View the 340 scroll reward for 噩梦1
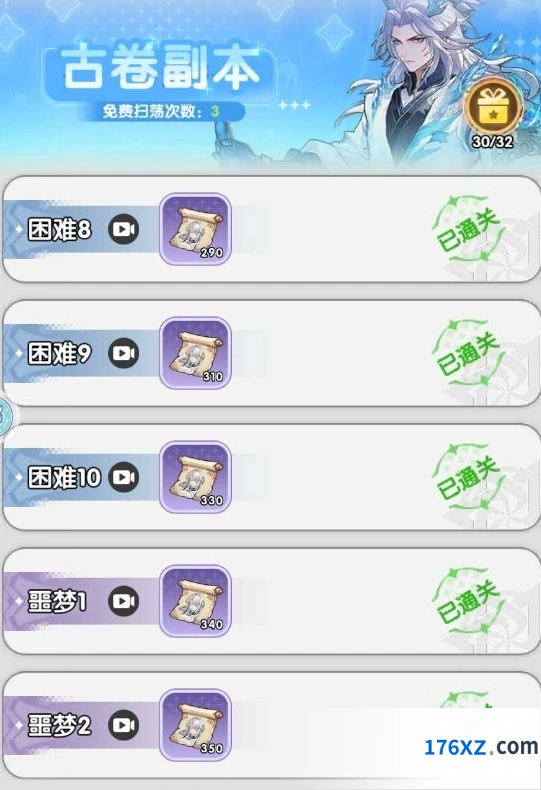The height and width of the screenshot is (790, 541). point(195,601)
